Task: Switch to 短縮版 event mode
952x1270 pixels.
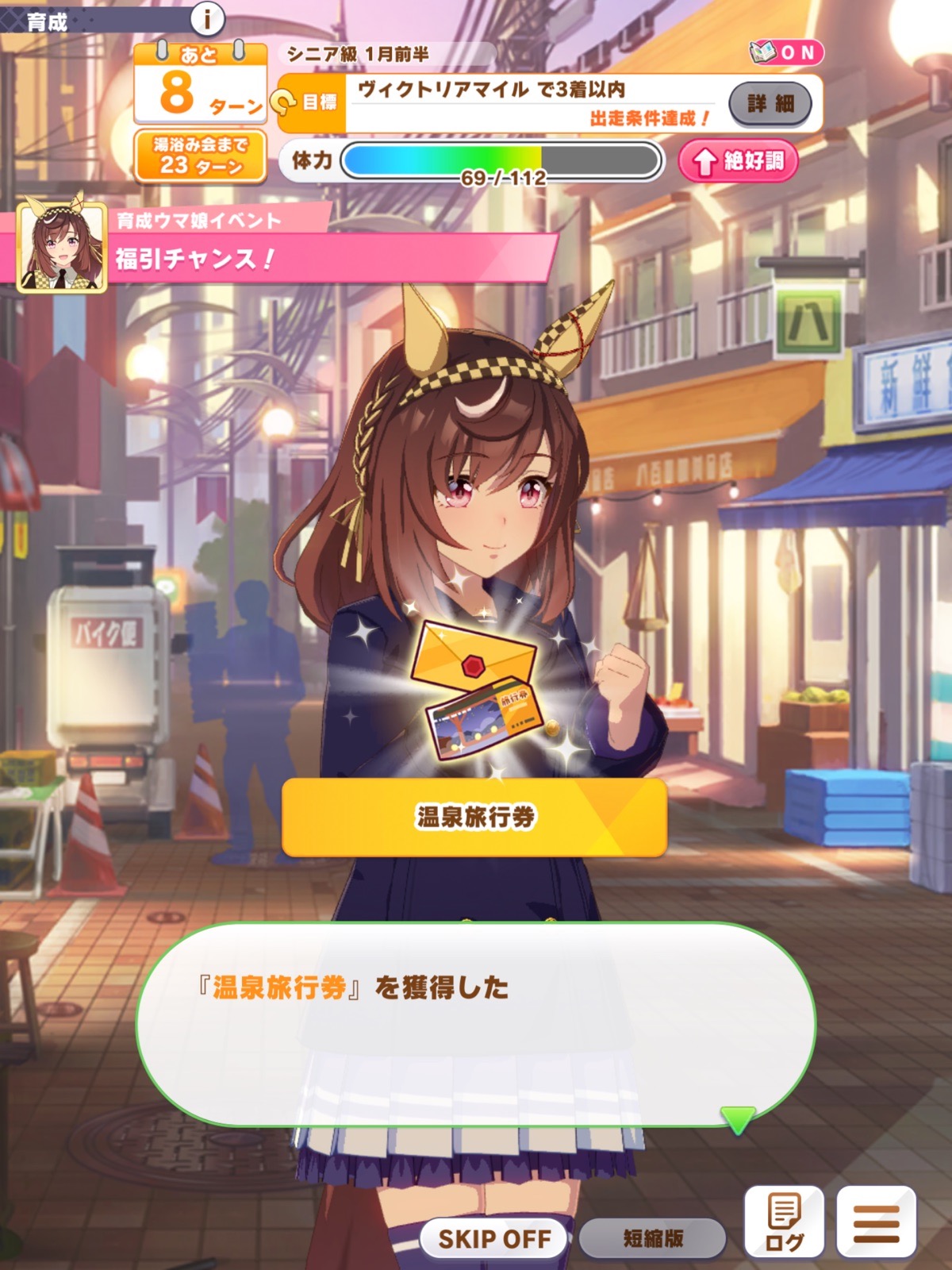Action: pyautogui.click(x=652, y=1238)
